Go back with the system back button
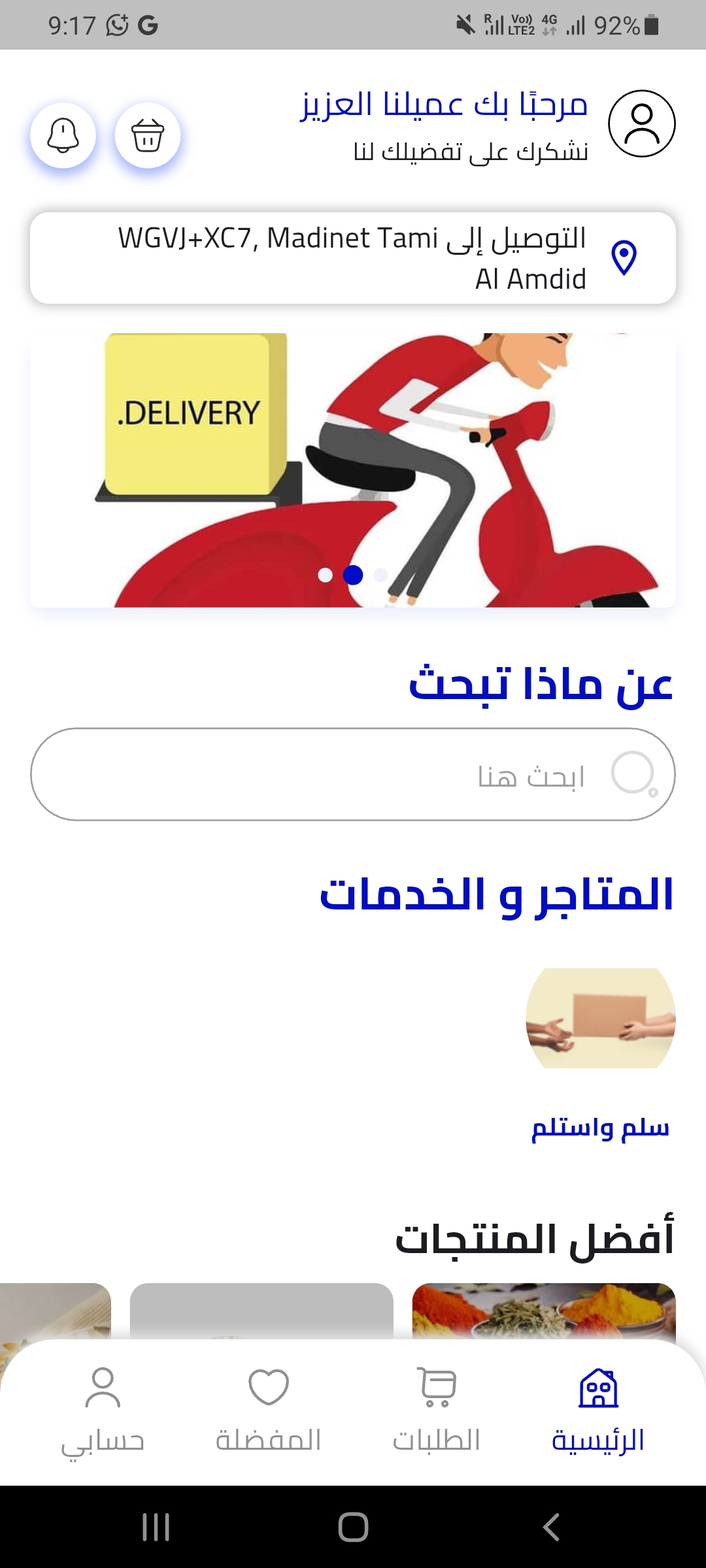The width and height of the screenshot is (706, 1568). pyautogui.click(x=551, y=1527)
